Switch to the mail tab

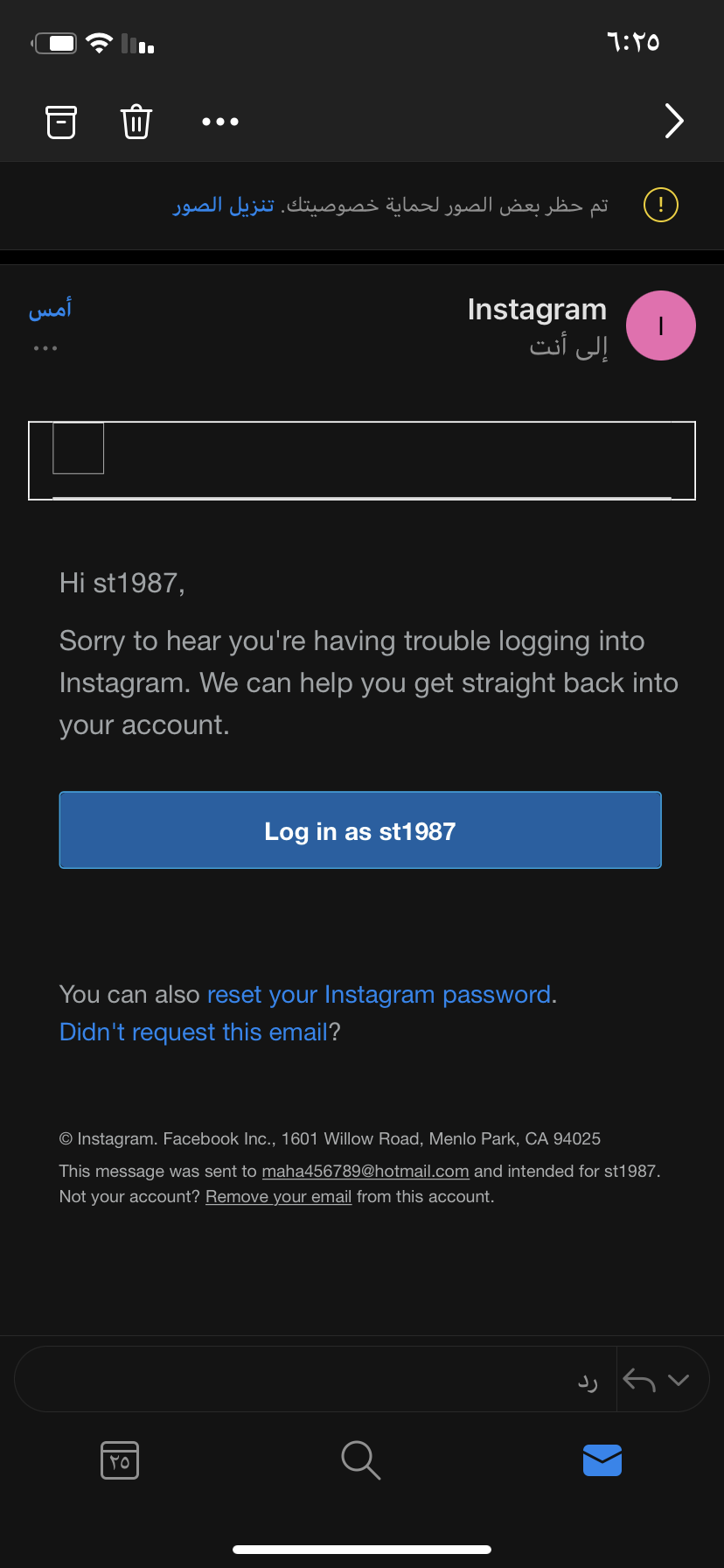point(602,1459)
